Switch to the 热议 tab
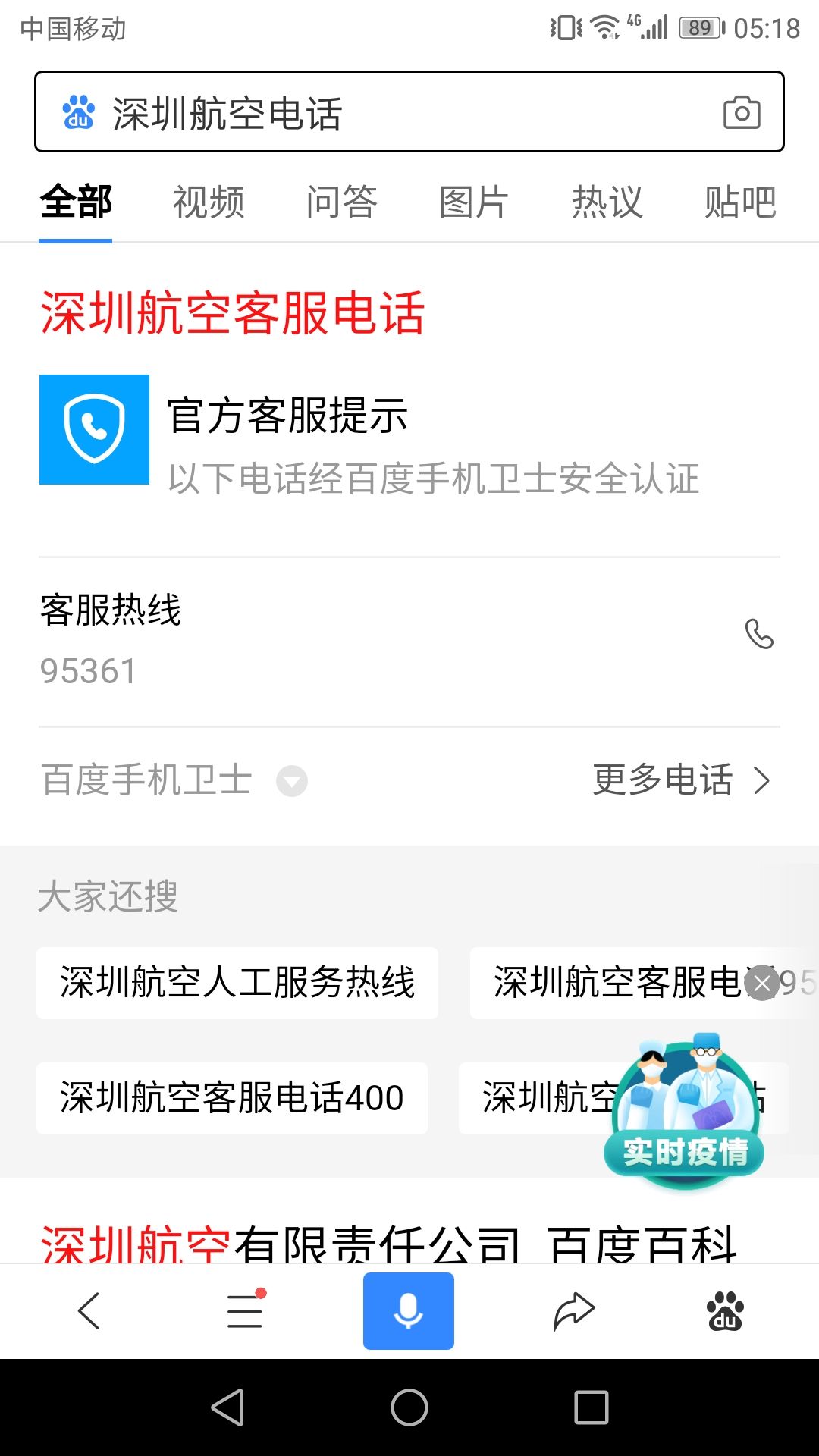The height and width of the screenshot is (1456, 819). coord(607,202)
